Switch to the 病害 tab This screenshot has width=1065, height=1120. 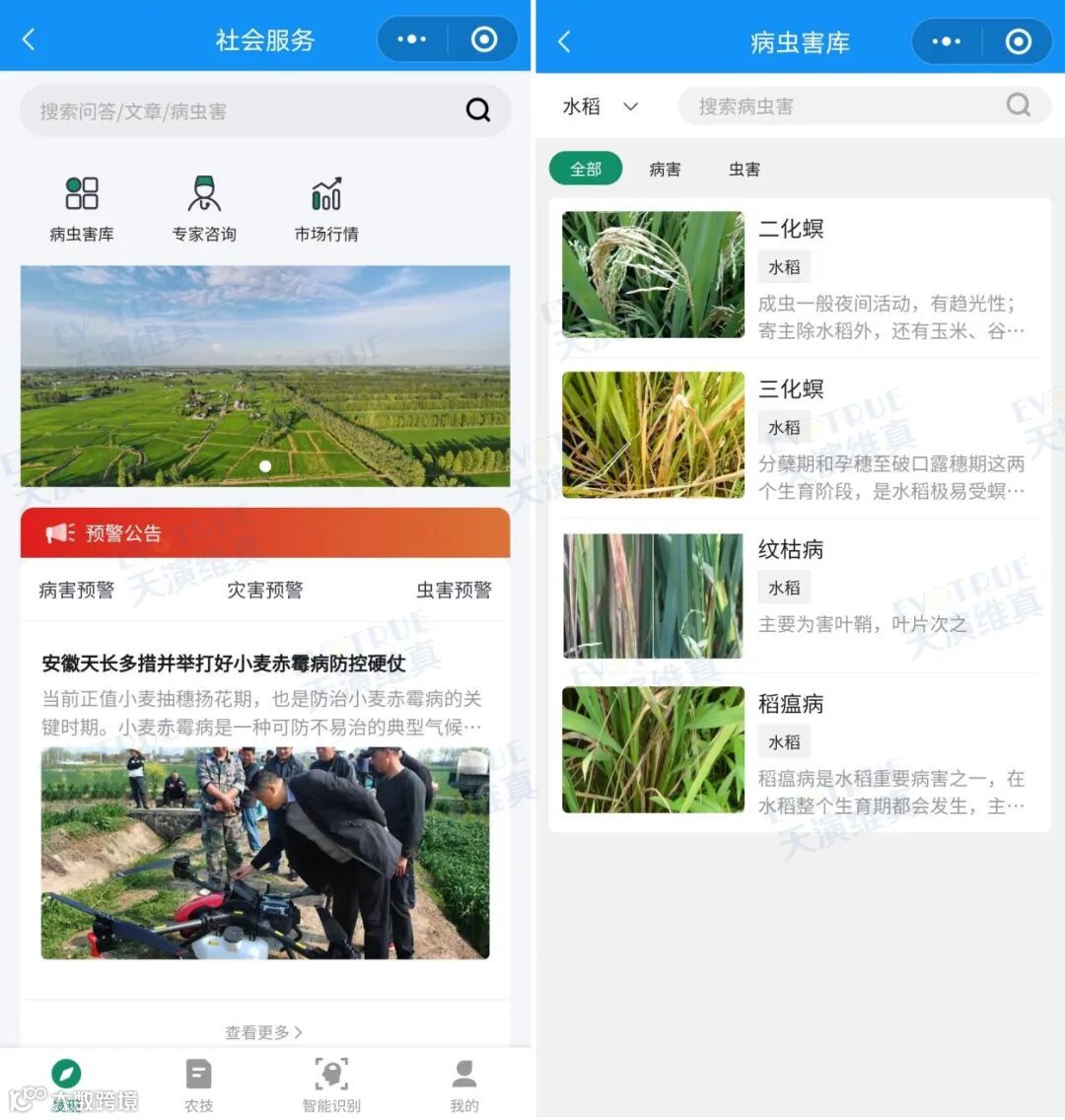[664, 169]
